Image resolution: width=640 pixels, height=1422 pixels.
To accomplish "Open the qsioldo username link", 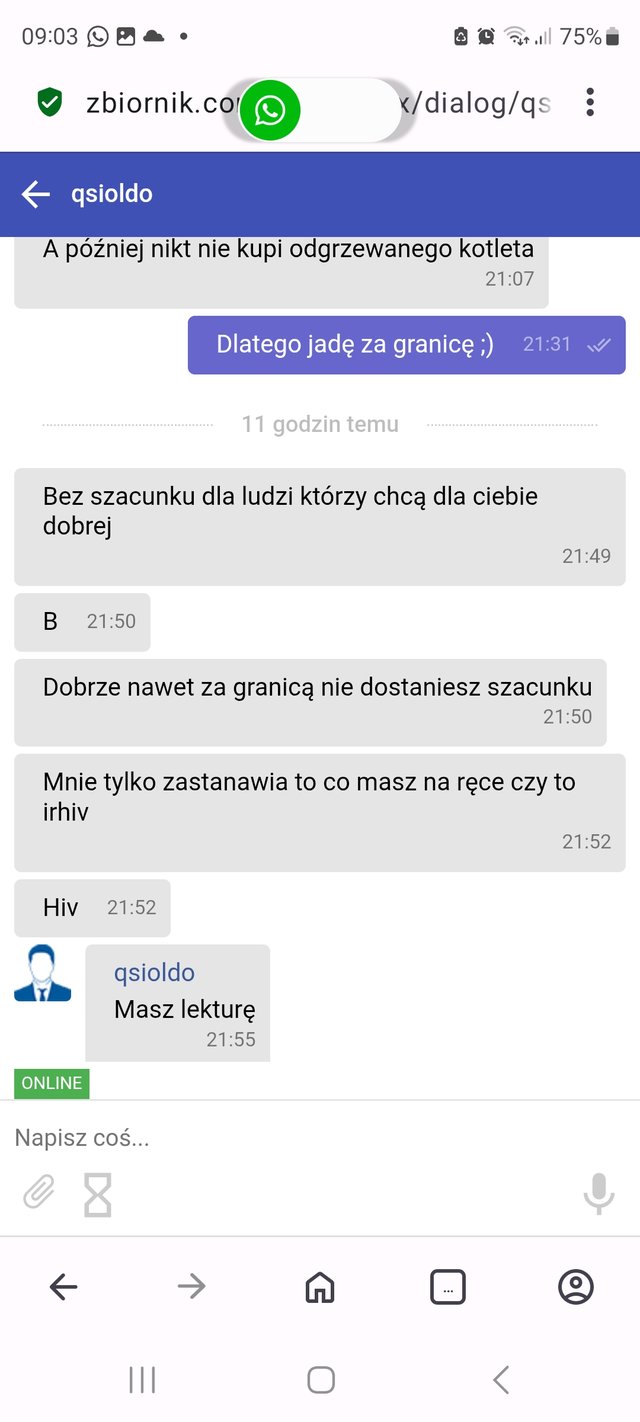I will click(x=154, y=972).
